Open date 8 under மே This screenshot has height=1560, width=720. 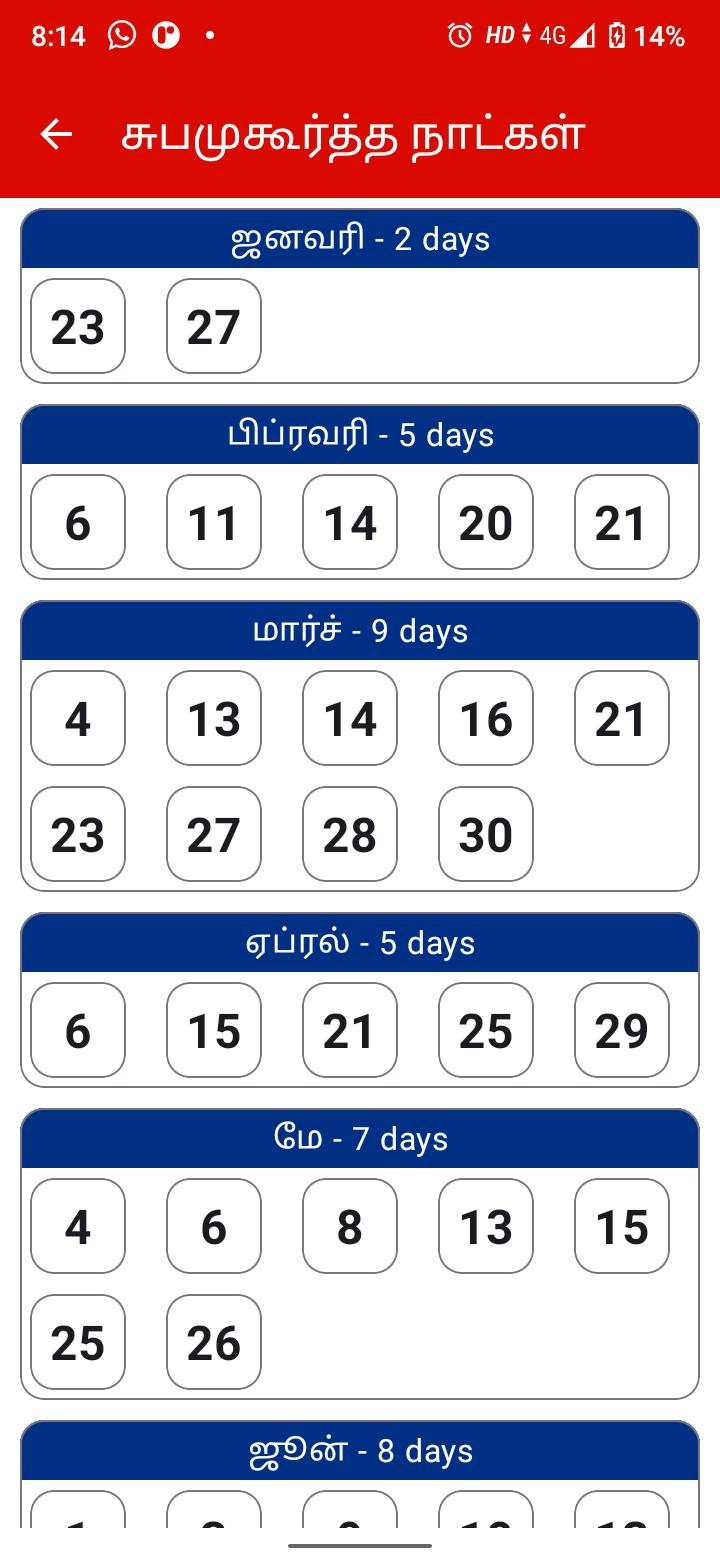pos(350,1226)
